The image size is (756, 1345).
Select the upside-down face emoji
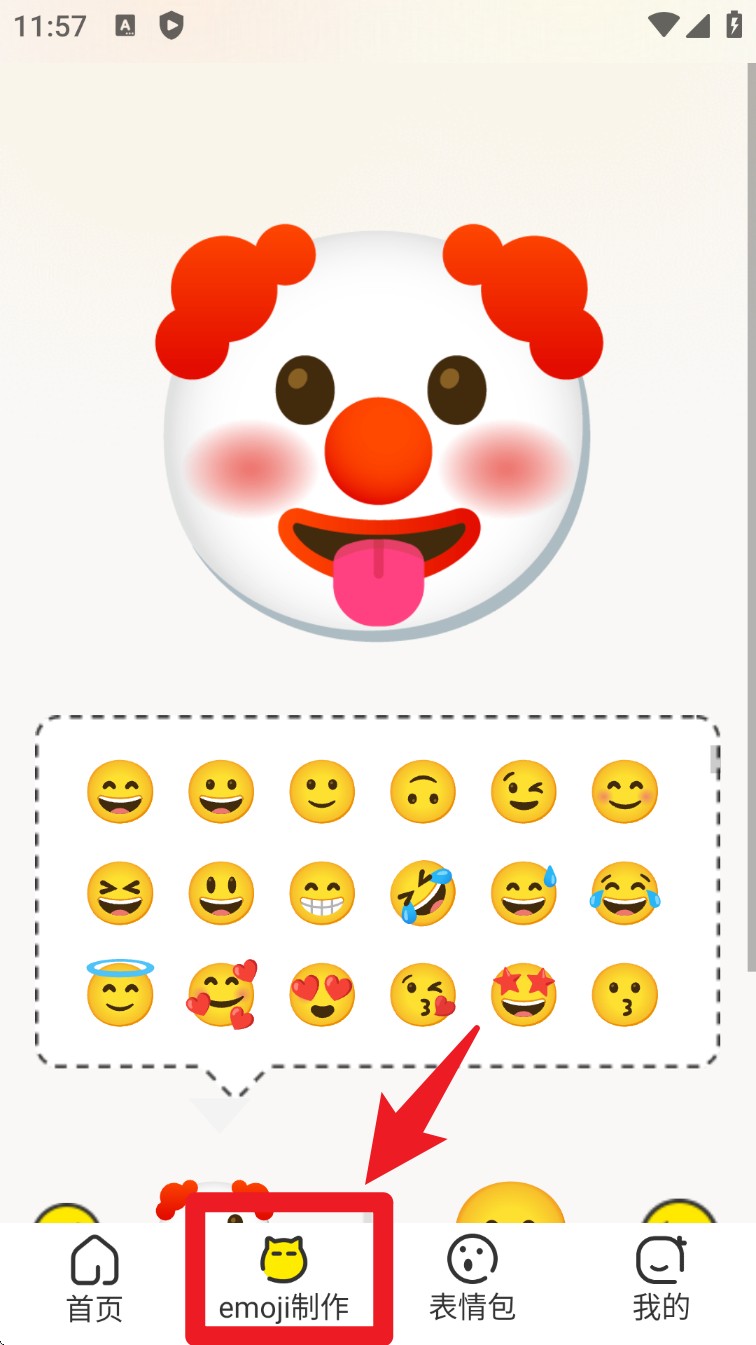422,792
